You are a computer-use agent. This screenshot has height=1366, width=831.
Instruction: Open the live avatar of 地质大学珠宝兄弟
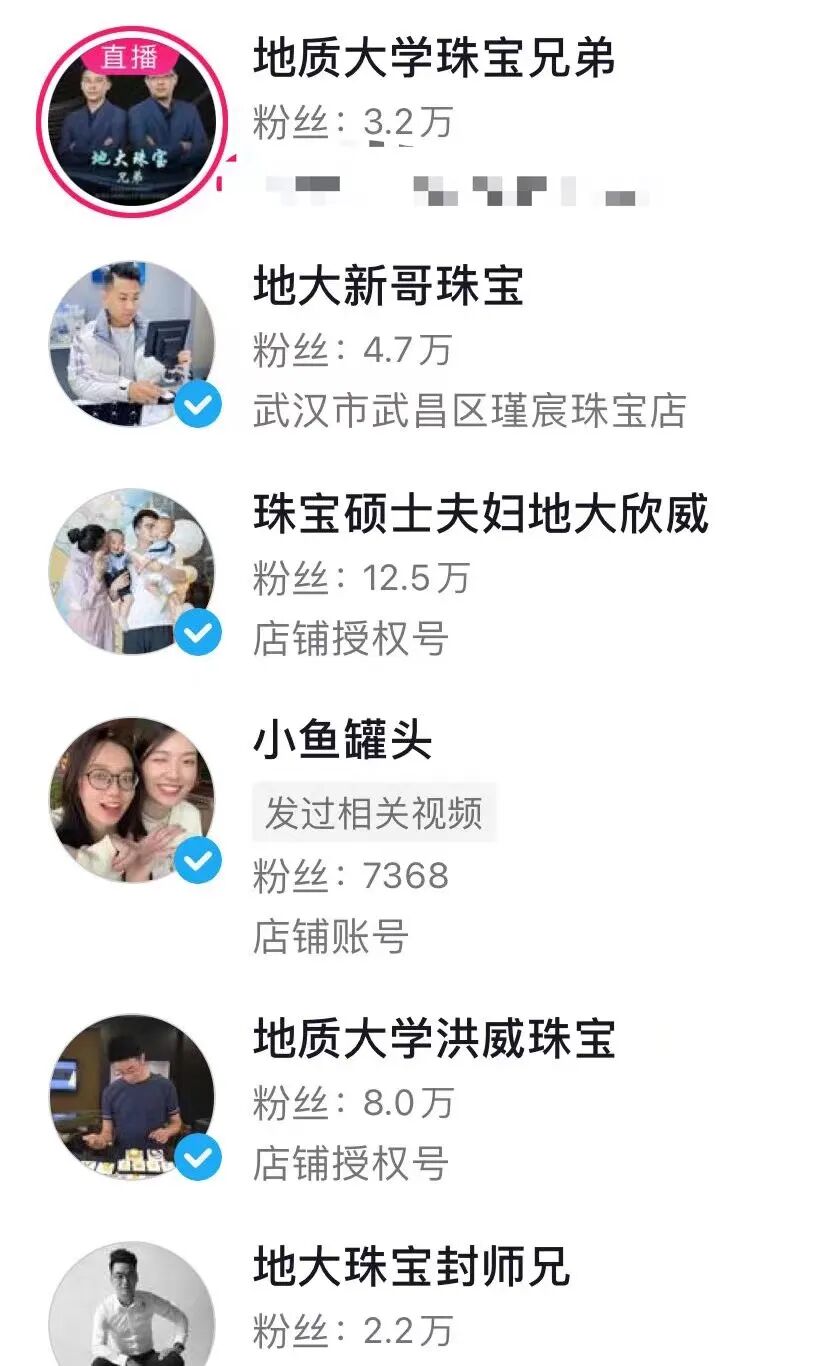click(x=132, y=122)
